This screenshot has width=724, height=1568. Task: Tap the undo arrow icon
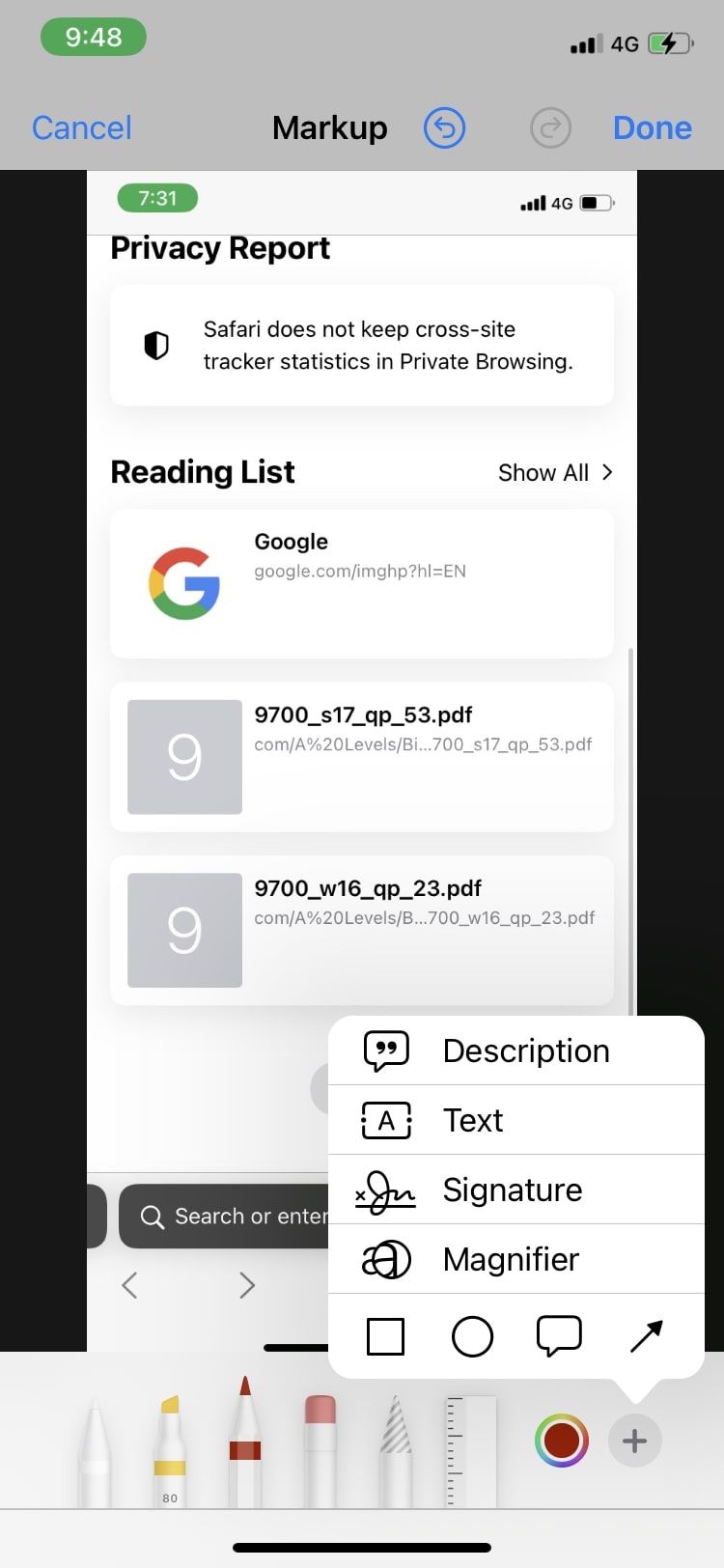pos(445,127)
